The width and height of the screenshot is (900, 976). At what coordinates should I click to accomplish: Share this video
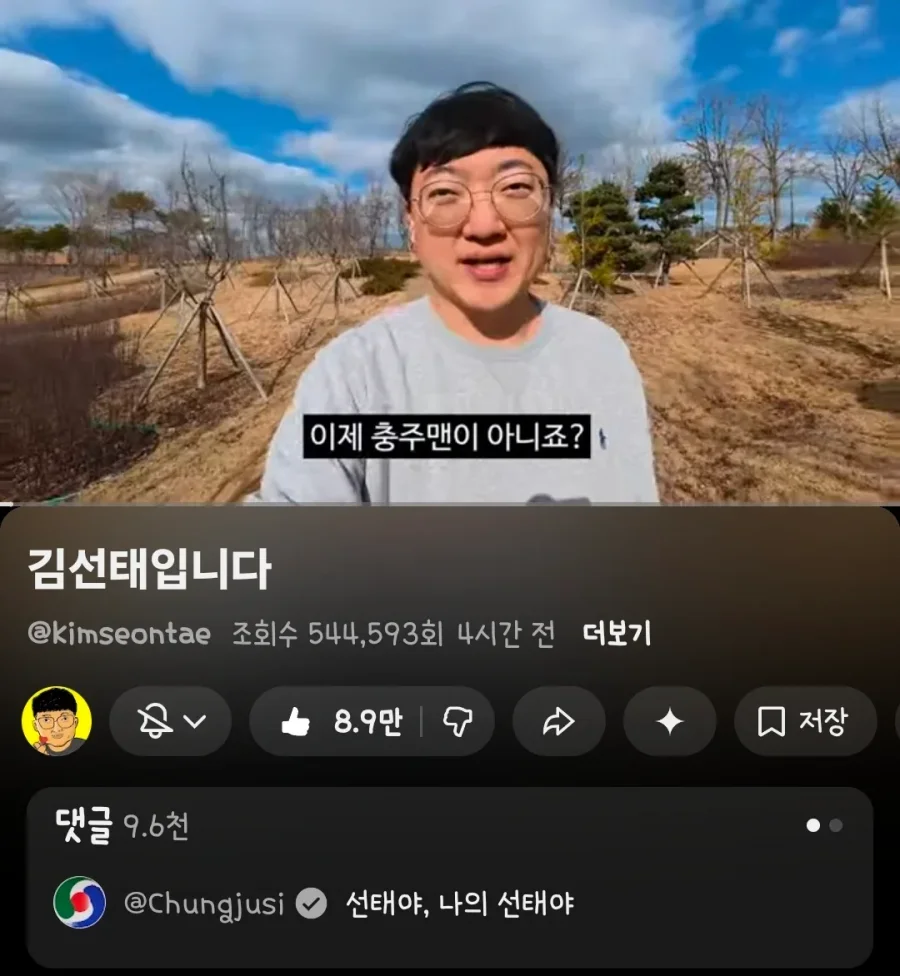tap(558, 721)
